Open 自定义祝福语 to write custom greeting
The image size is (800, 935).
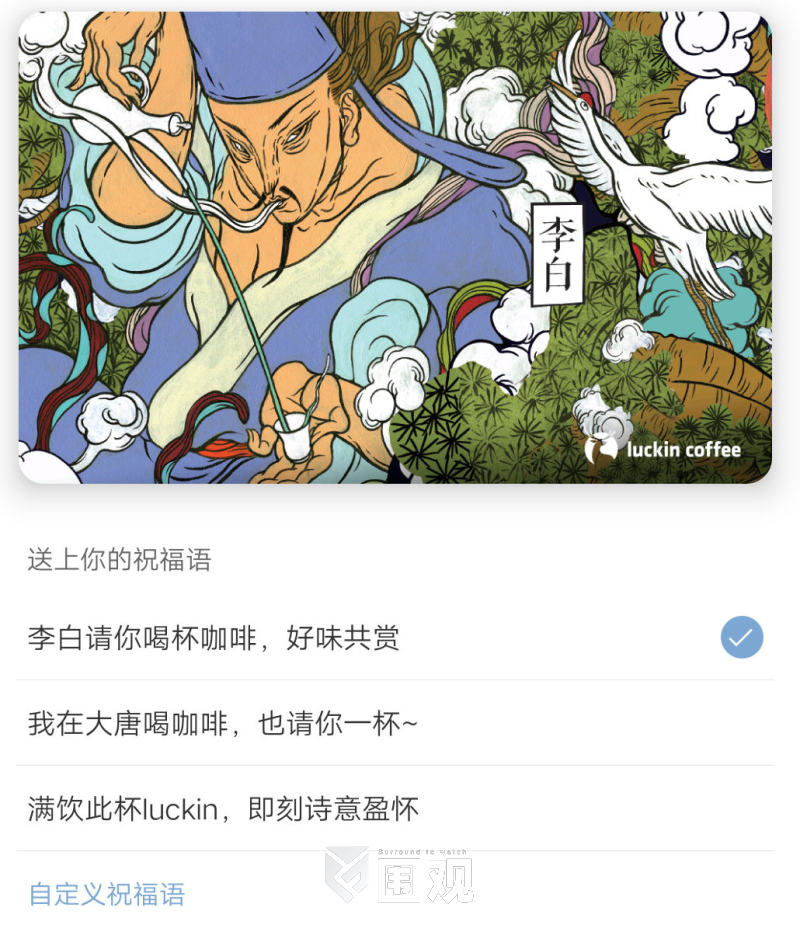click(x=107, y=893)
